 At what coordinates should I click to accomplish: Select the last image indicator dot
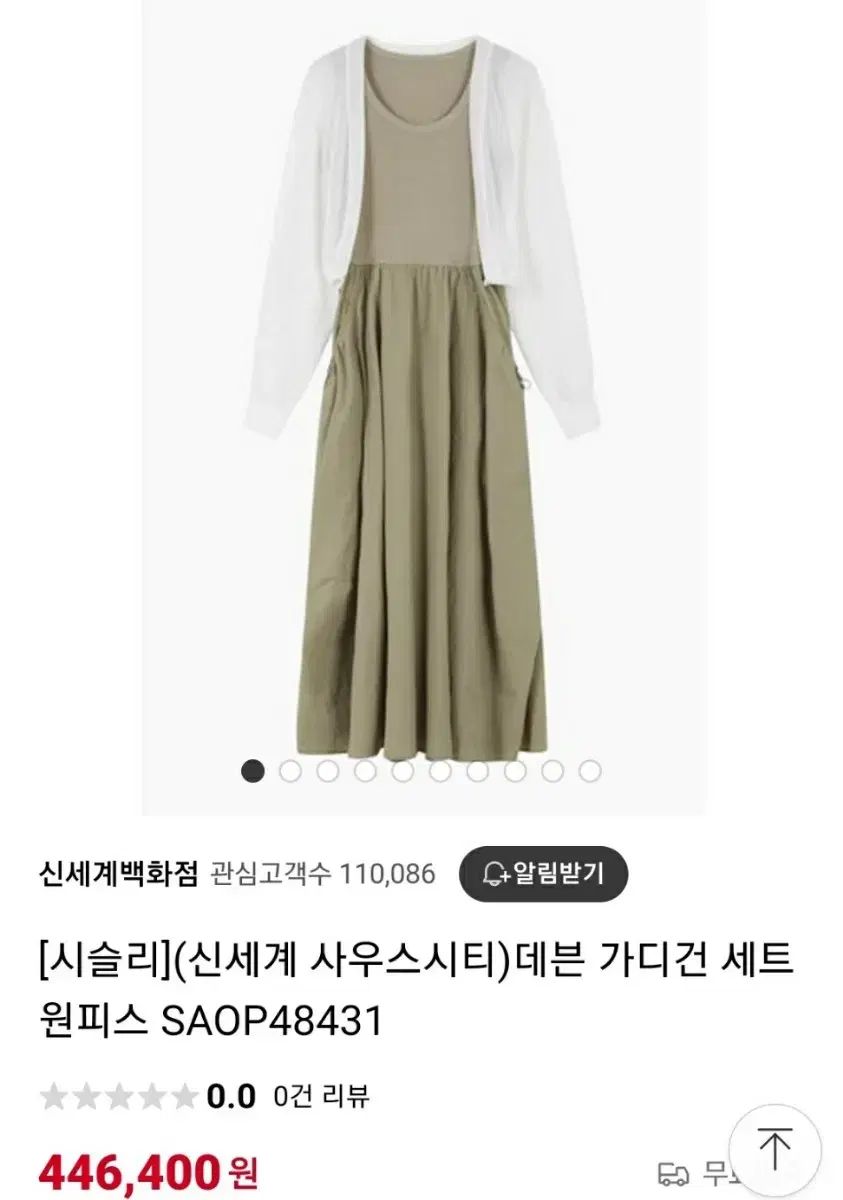tap(590, 771)
